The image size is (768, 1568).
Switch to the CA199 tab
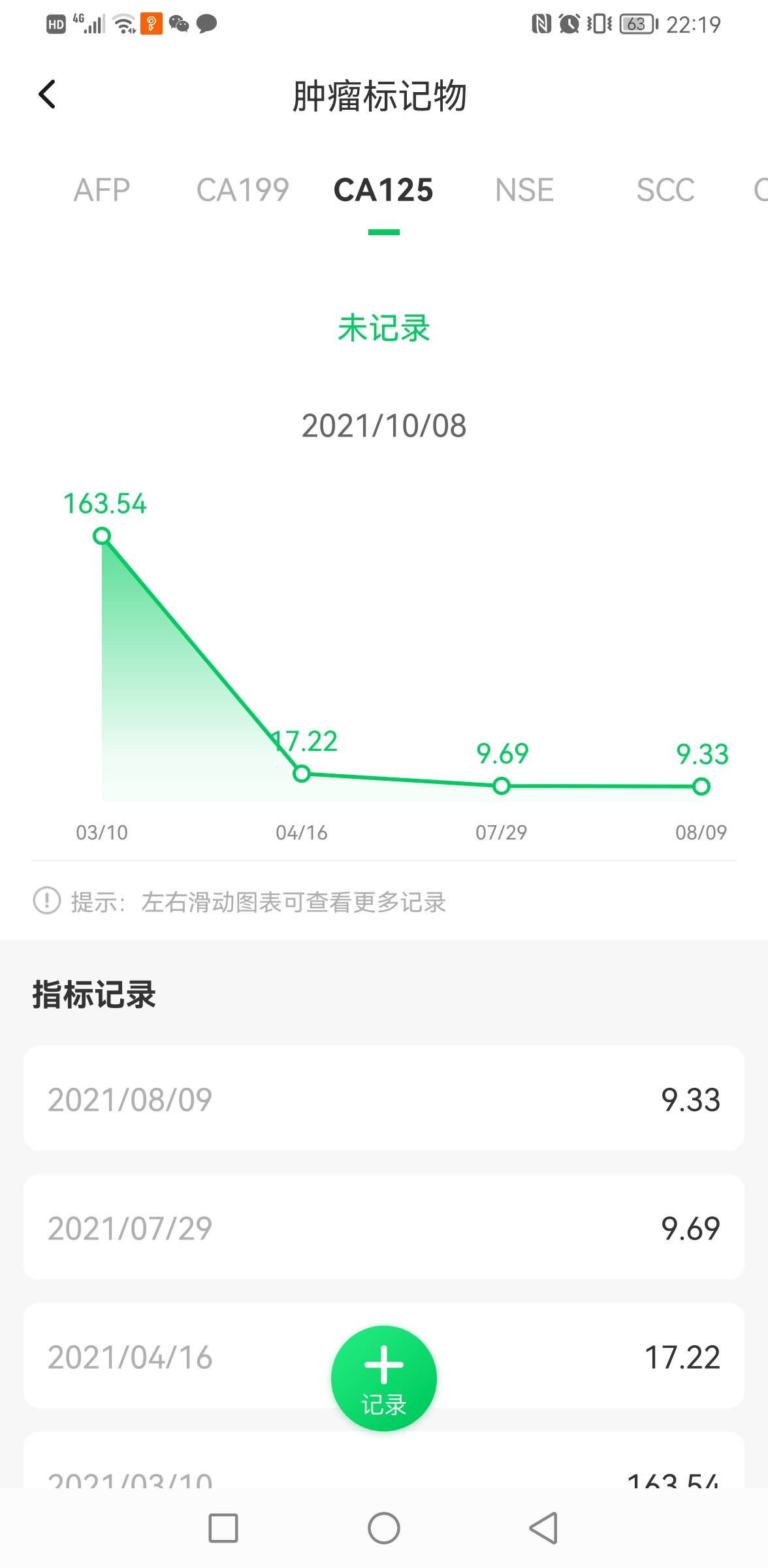(242, 189)
